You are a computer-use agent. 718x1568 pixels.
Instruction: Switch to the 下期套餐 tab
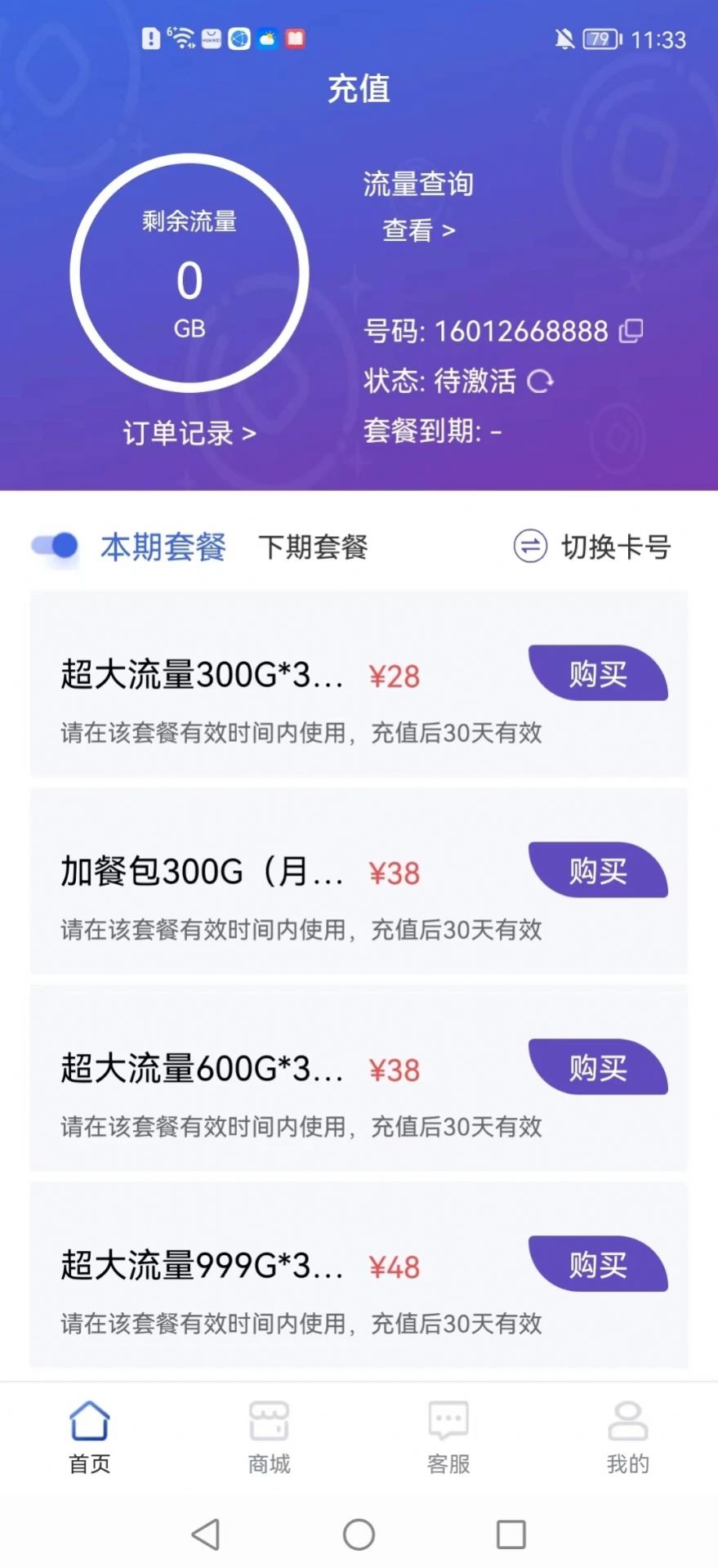click(314, 547)
